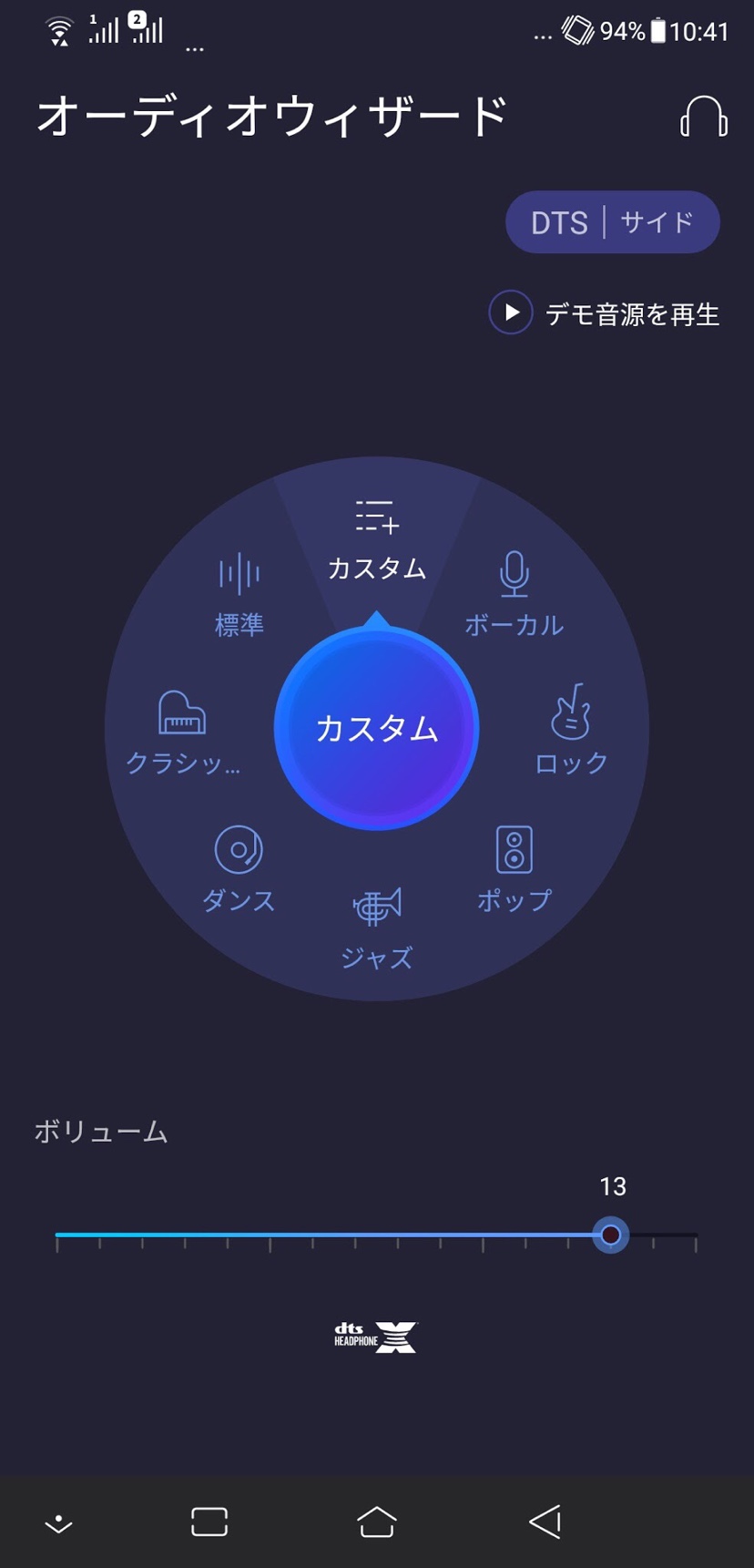Select the ジャズ preset

tap(376, 927)
